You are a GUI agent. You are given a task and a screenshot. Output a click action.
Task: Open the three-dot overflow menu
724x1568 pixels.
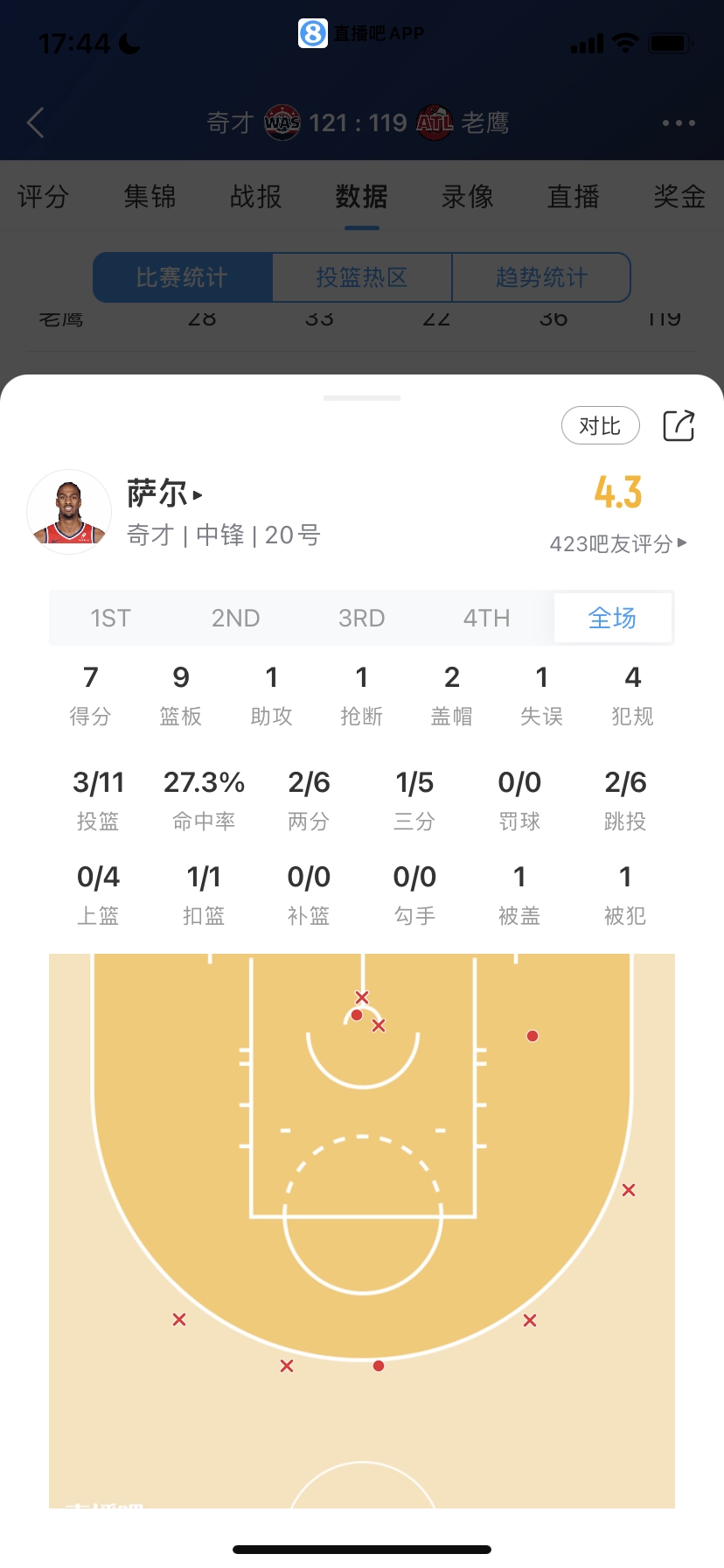679,122
